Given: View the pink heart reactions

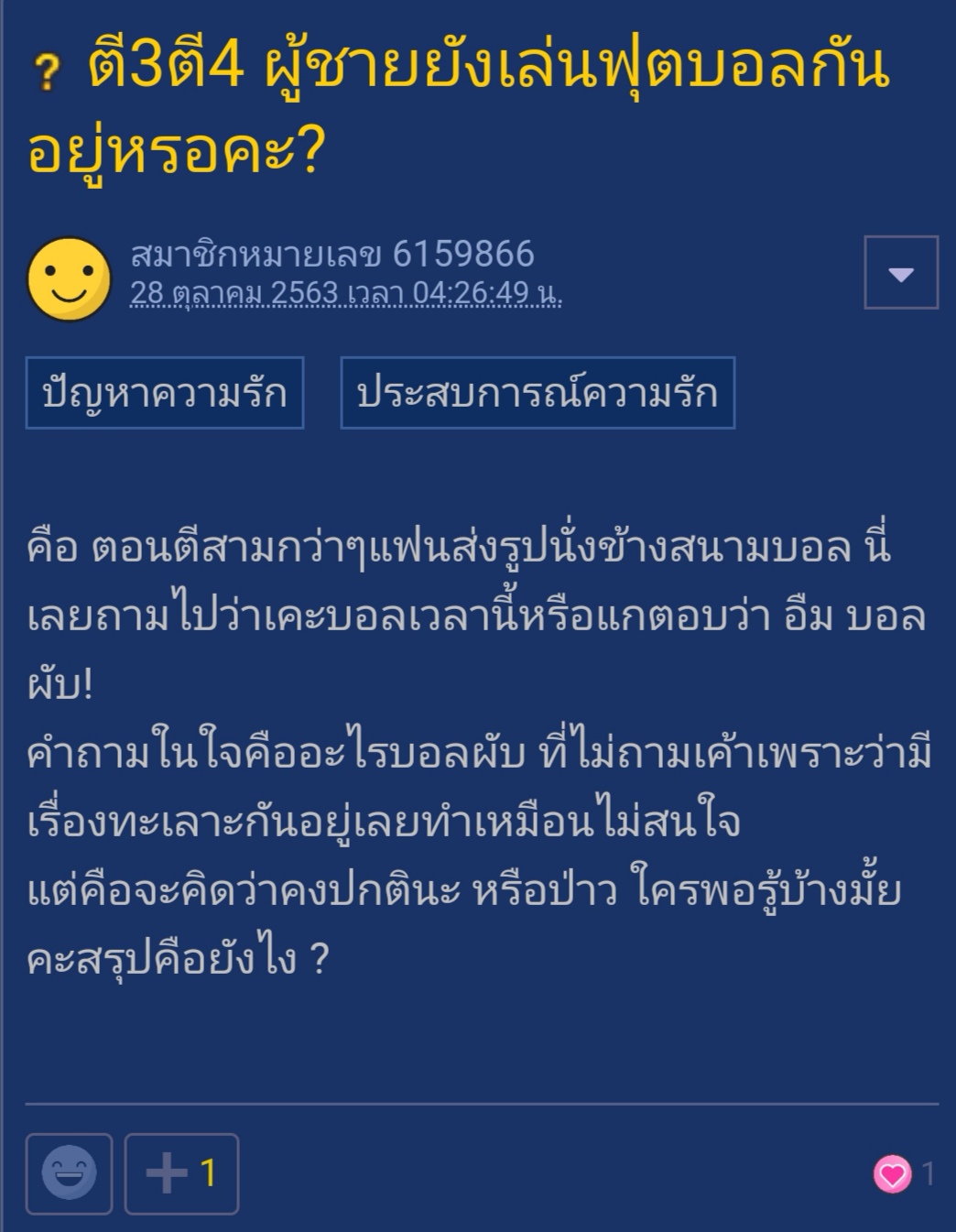Looking at the screenshot, I should [892, 1173].
